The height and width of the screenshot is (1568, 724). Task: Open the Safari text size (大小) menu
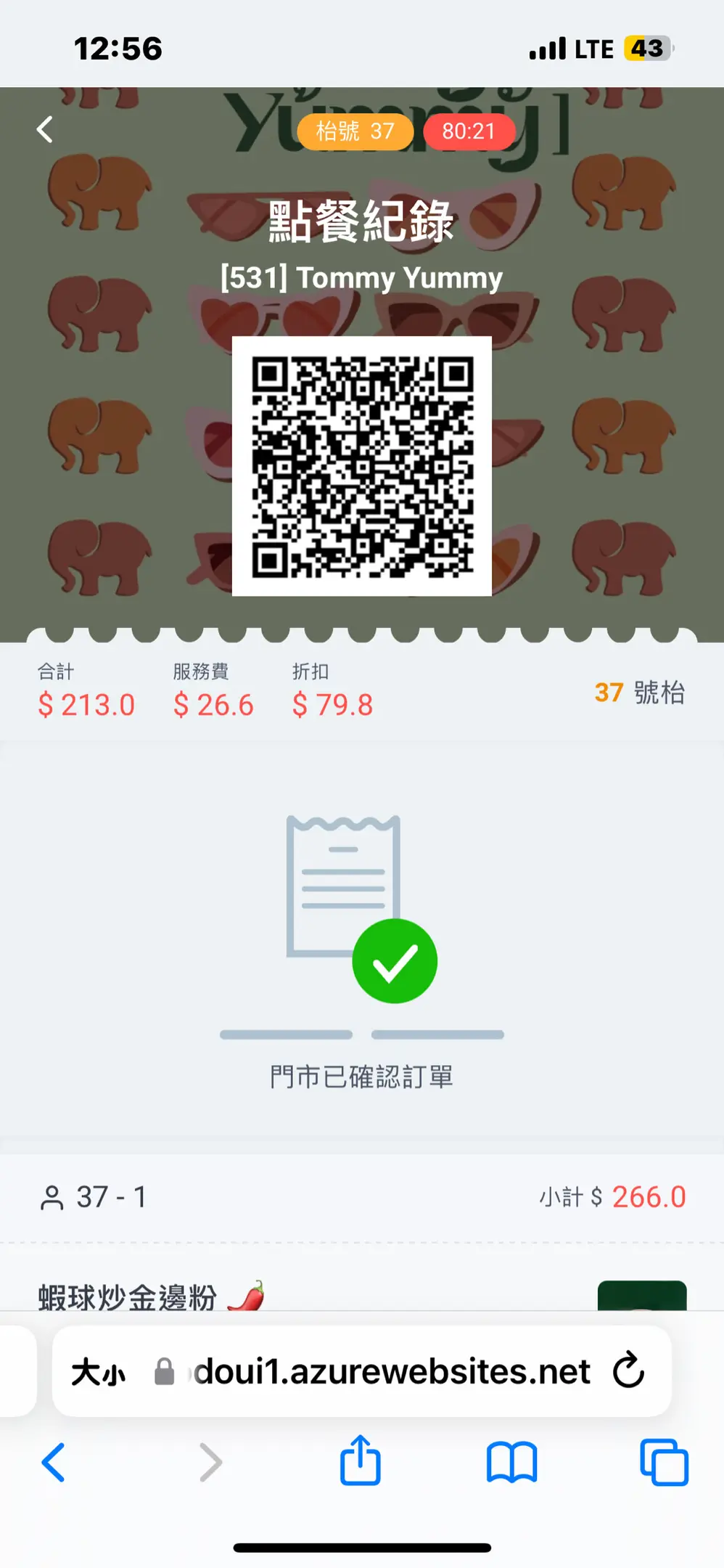coord(98,1373)
